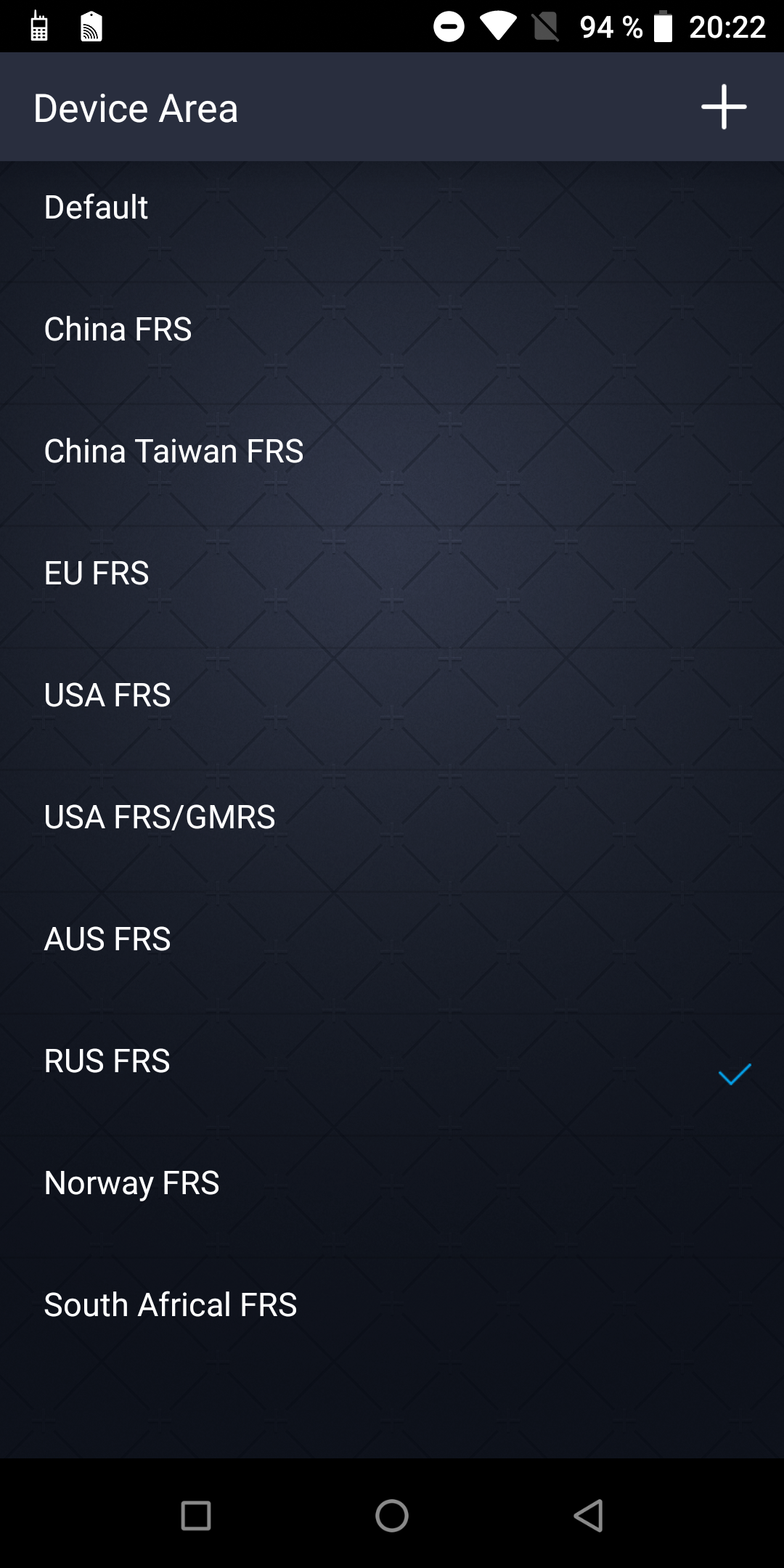Choose USA FRS/GMRS
784x1568 pixels.
pyautogui.click(x=392, y=817)
